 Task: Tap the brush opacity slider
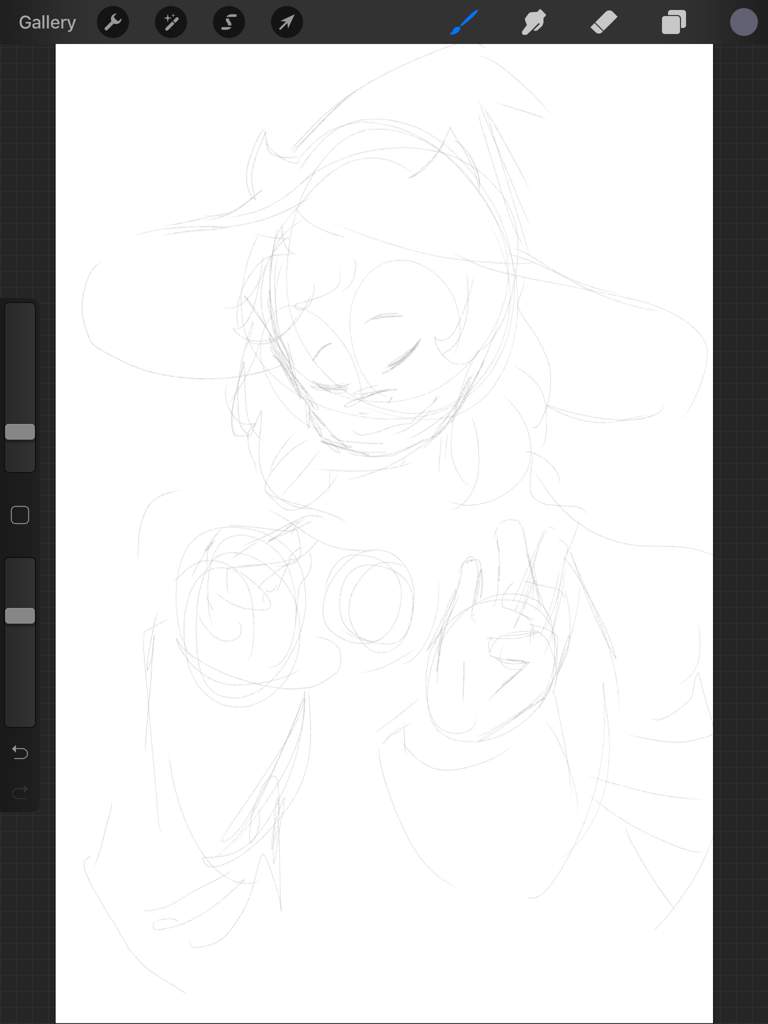pyautogui.click(x=20, y=616)
